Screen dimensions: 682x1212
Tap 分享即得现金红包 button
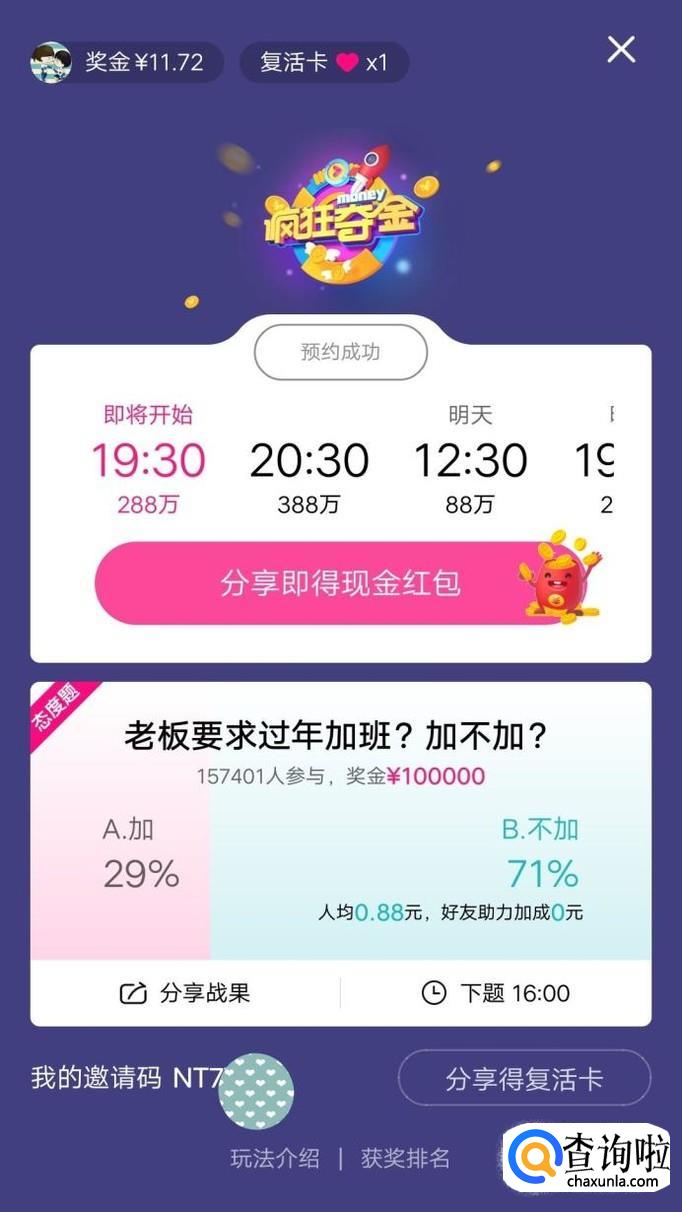pyautogui.click(x=340, y=583)
